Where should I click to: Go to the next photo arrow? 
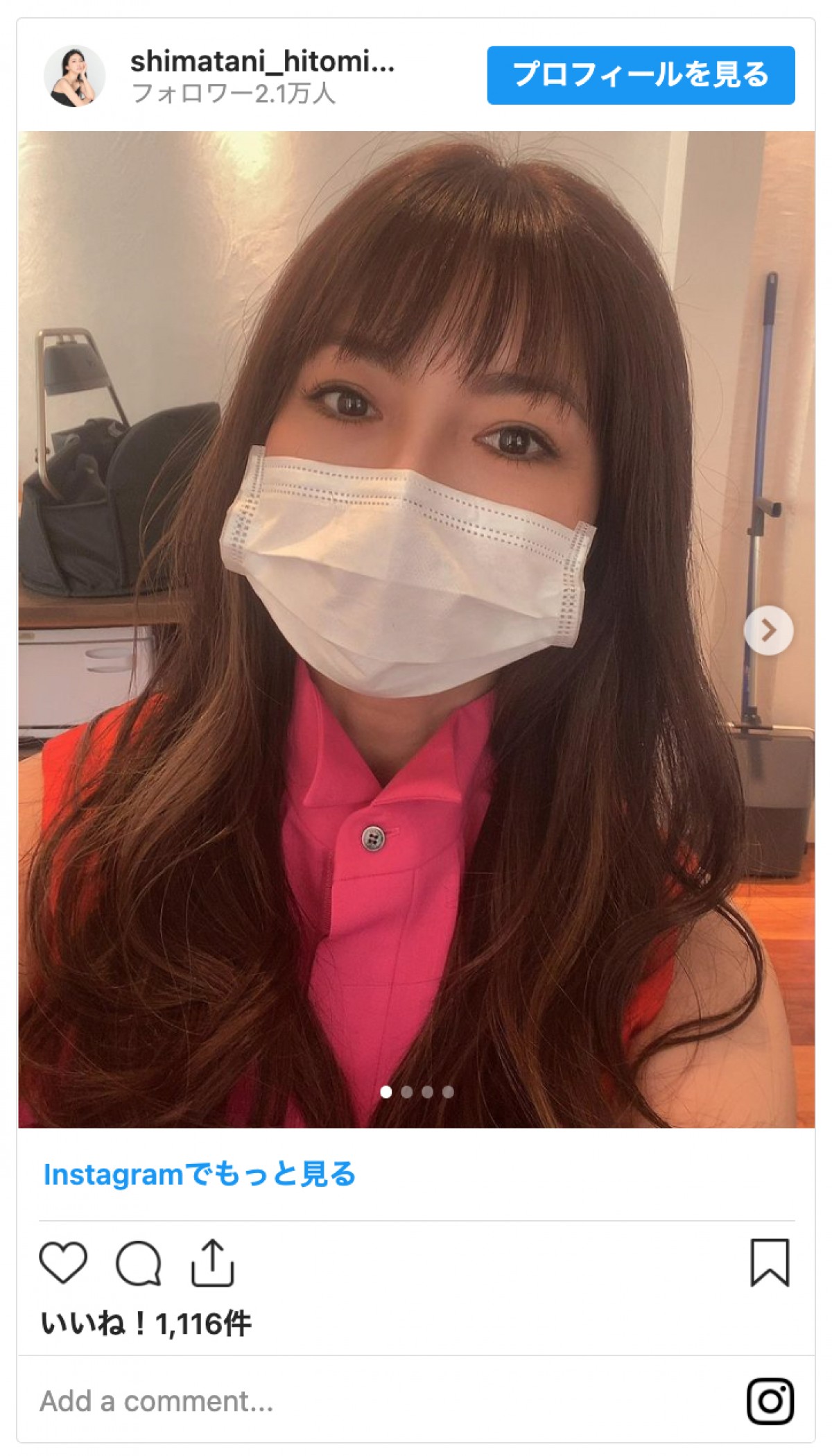768,631
